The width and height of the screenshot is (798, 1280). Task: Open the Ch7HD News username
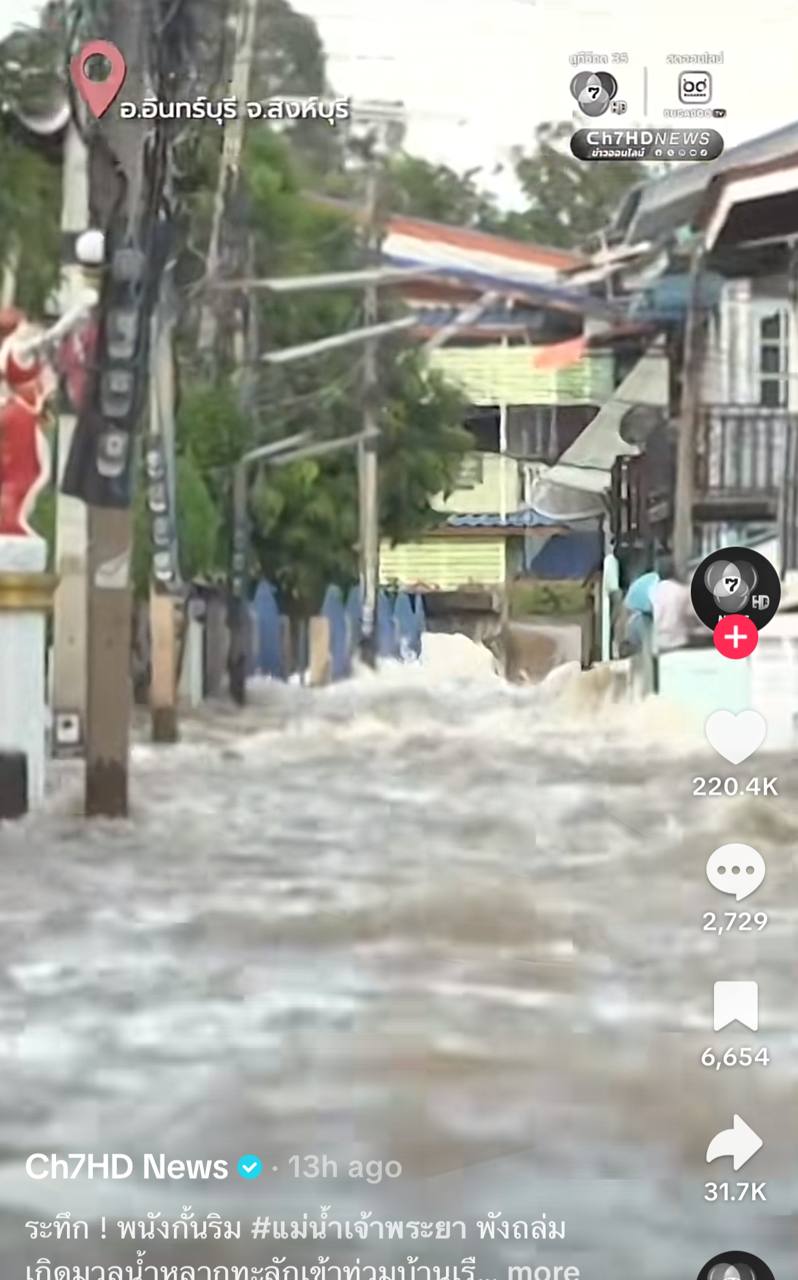[x=127, y=1167]
